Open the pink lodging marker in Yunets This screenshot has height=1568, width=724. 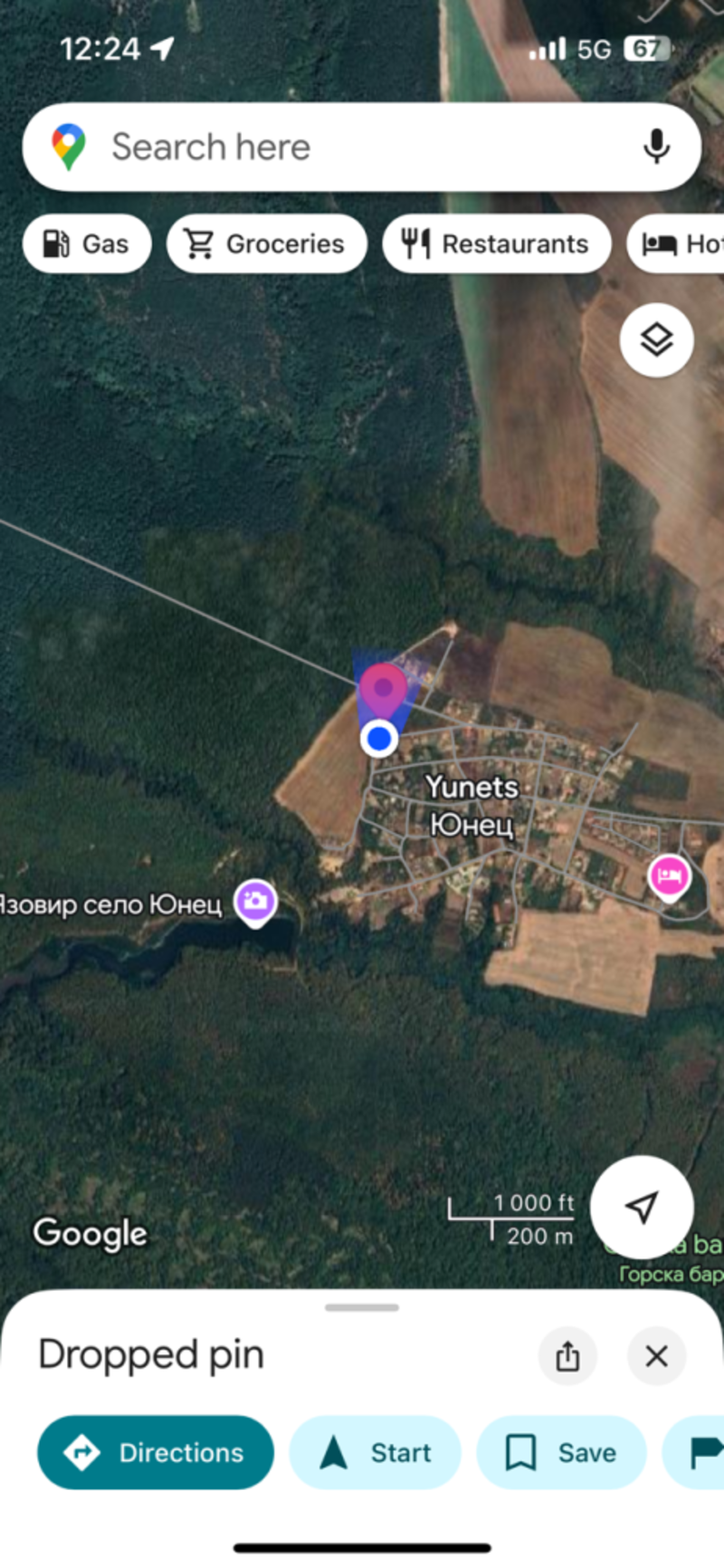pos(669,876)
